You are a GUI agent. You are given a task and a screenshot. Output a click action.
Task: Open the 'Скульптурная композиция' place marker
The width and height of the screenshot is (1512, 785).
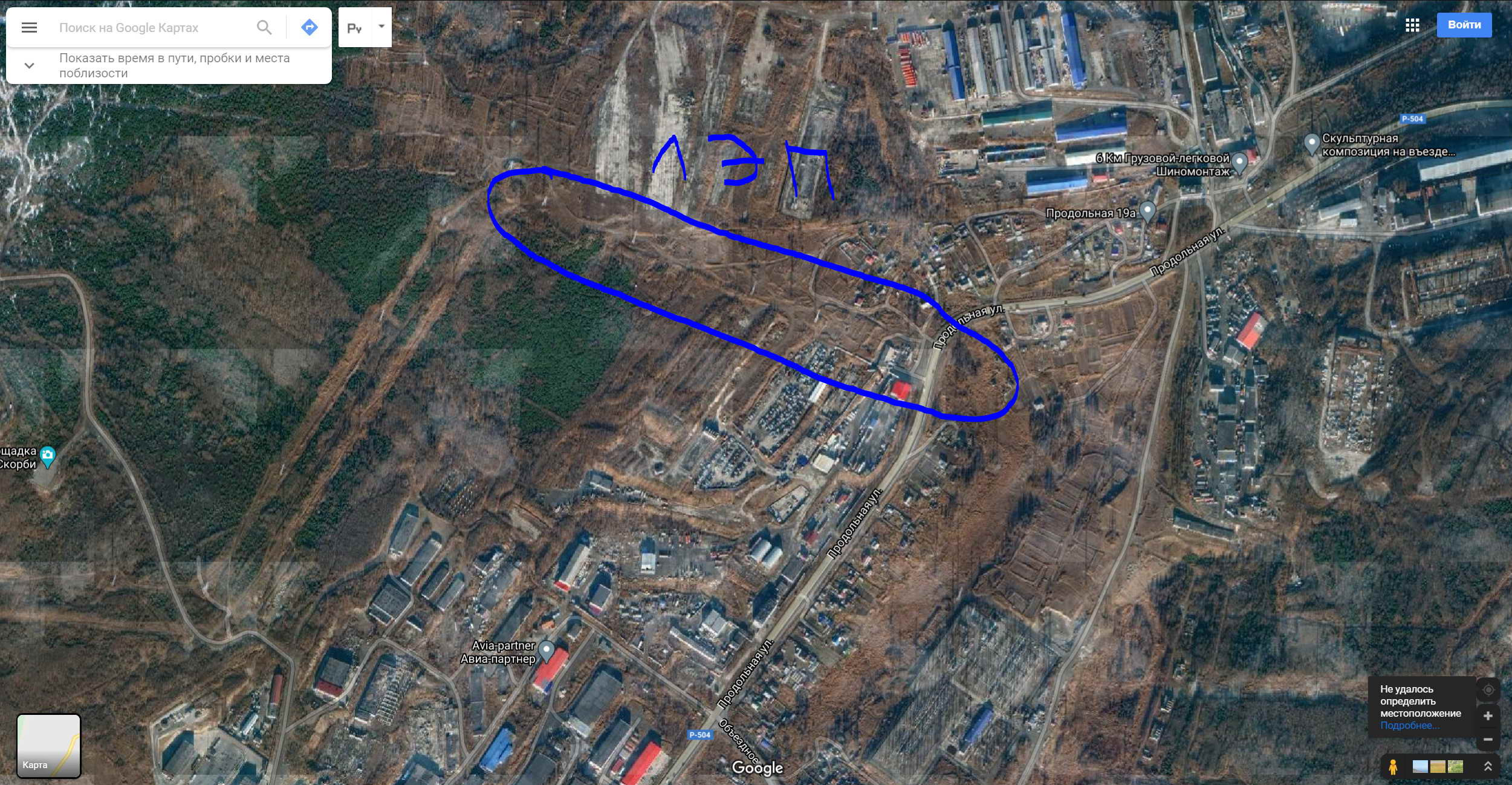click(1311, 143)
